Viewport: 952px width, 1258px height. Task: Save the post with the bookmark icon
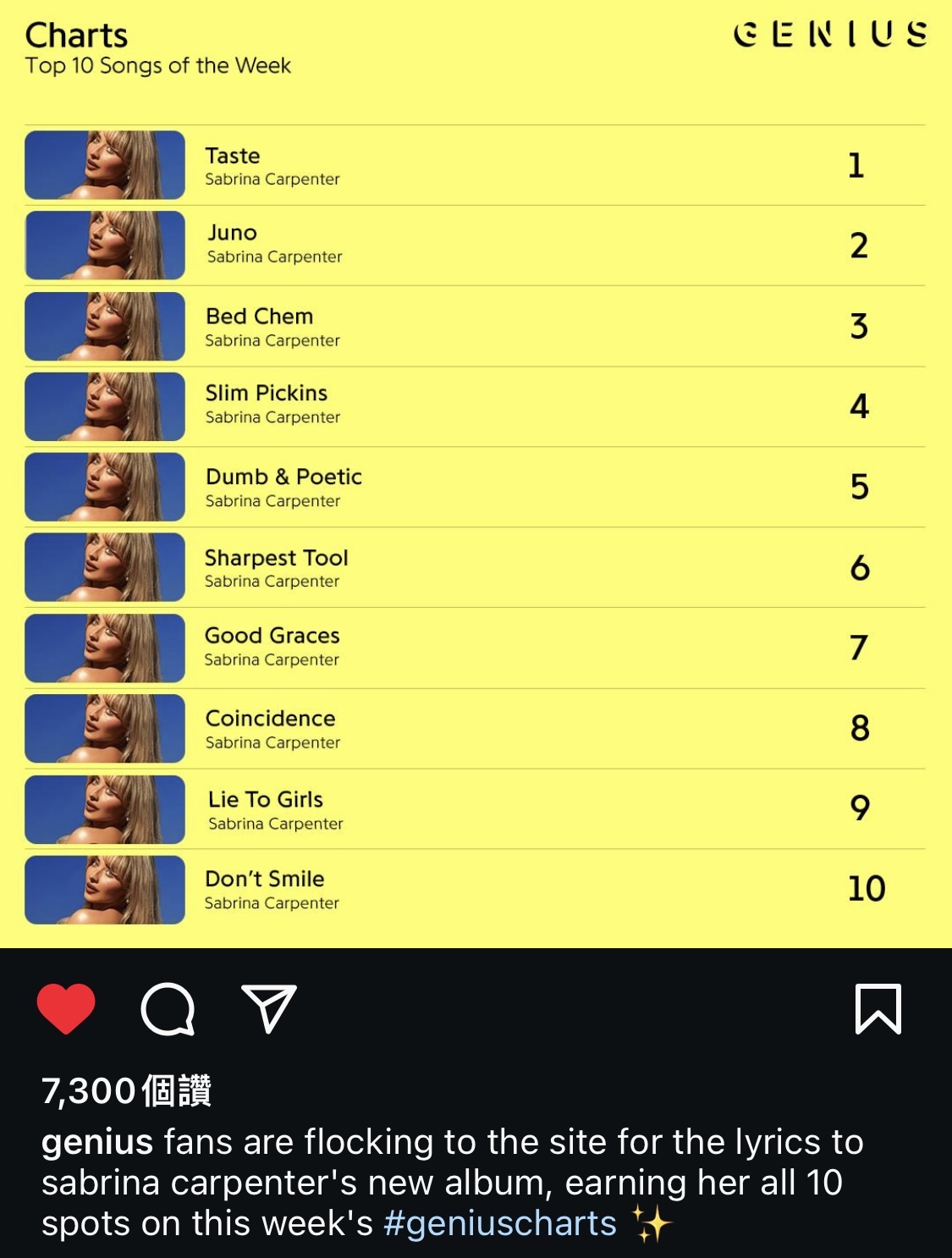click(878, 1008)
